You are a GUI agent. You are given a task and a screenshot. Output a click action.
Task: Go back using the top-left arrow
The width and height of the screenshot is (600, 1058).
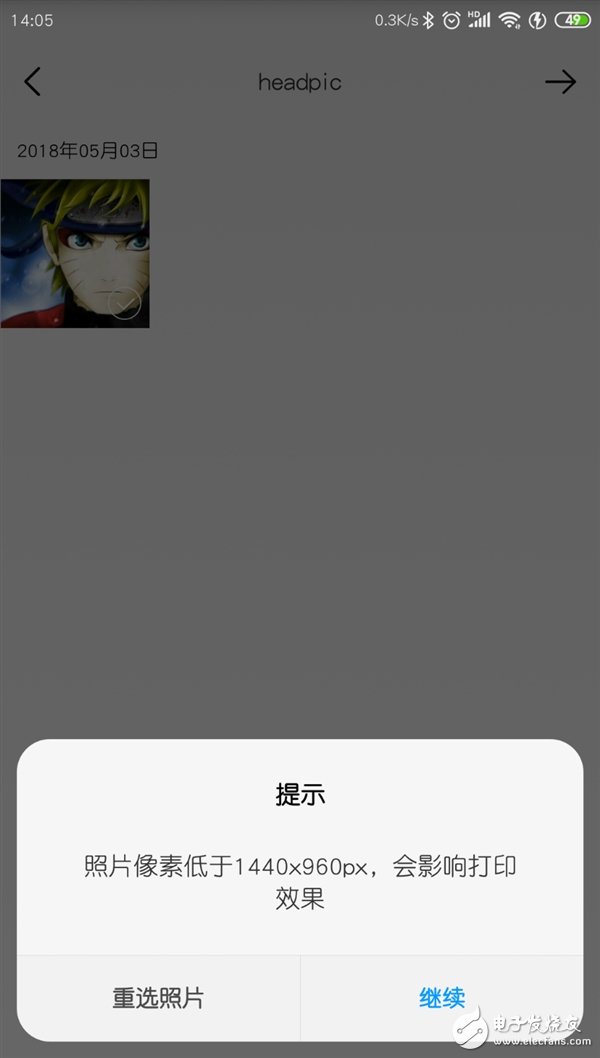(33, 82)
